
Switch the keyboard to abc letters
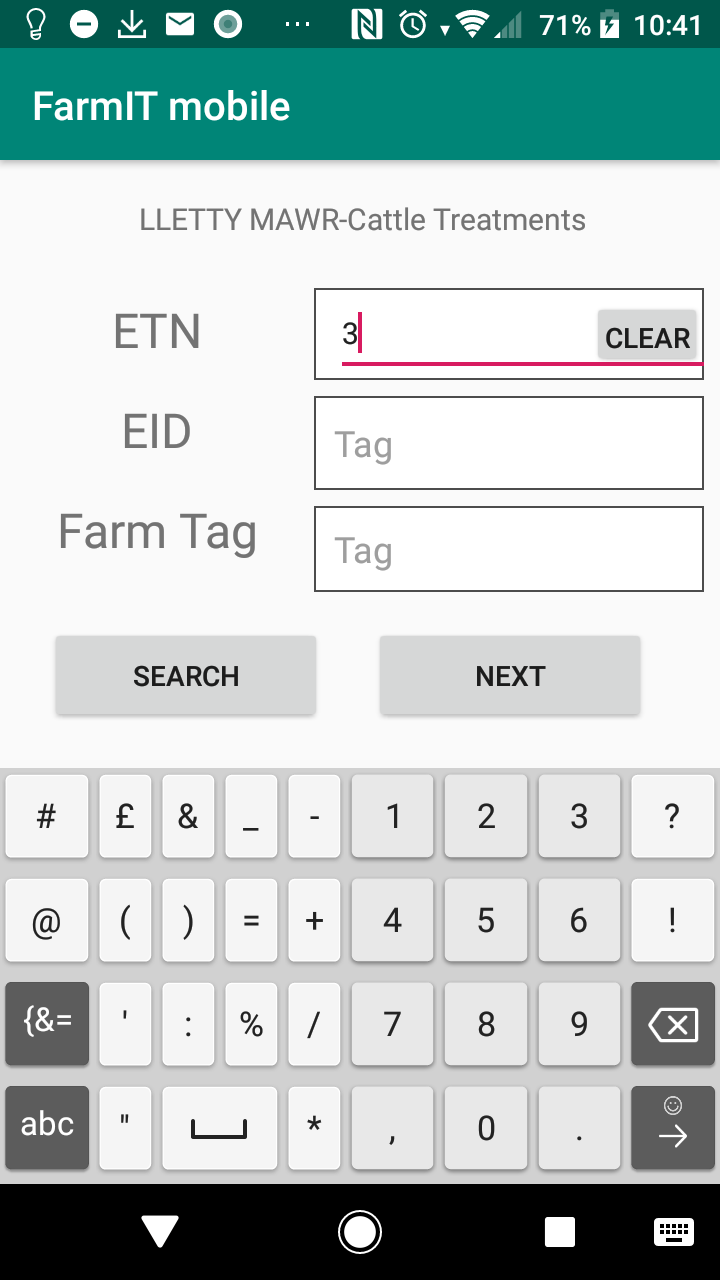tap(47, 1126)
